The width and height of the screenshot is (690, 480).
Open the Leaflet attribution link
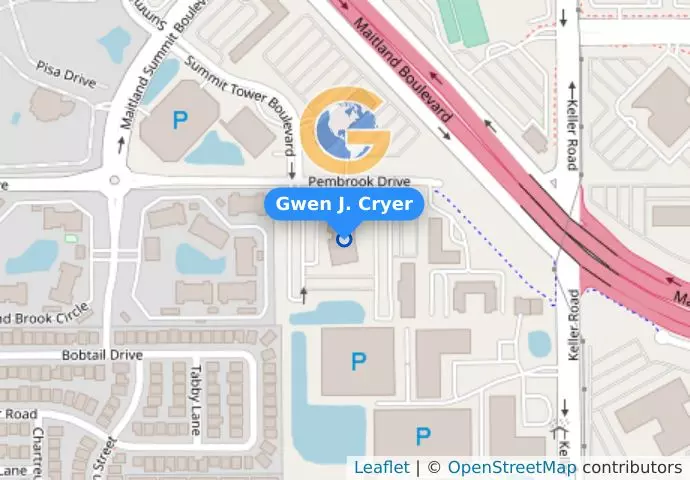point(381,467)
